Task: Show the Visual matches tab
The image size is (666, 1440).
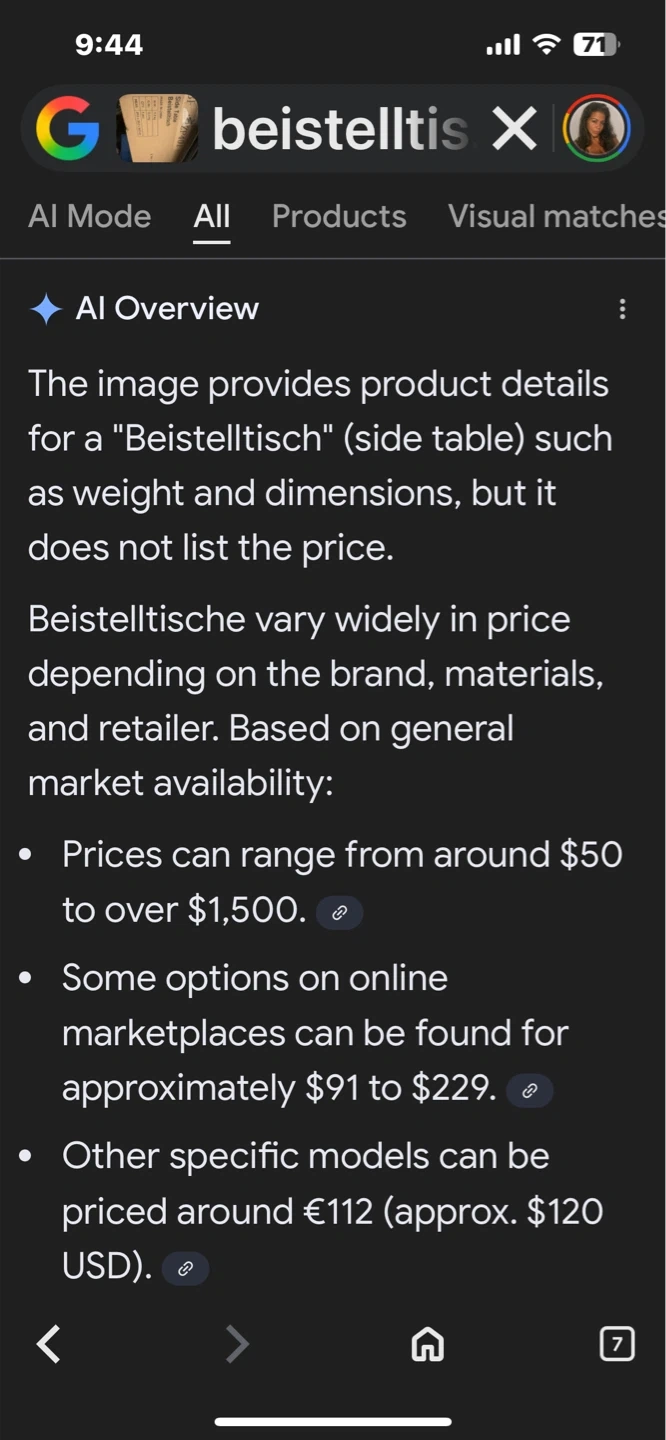Action: [x=556, y=216]
